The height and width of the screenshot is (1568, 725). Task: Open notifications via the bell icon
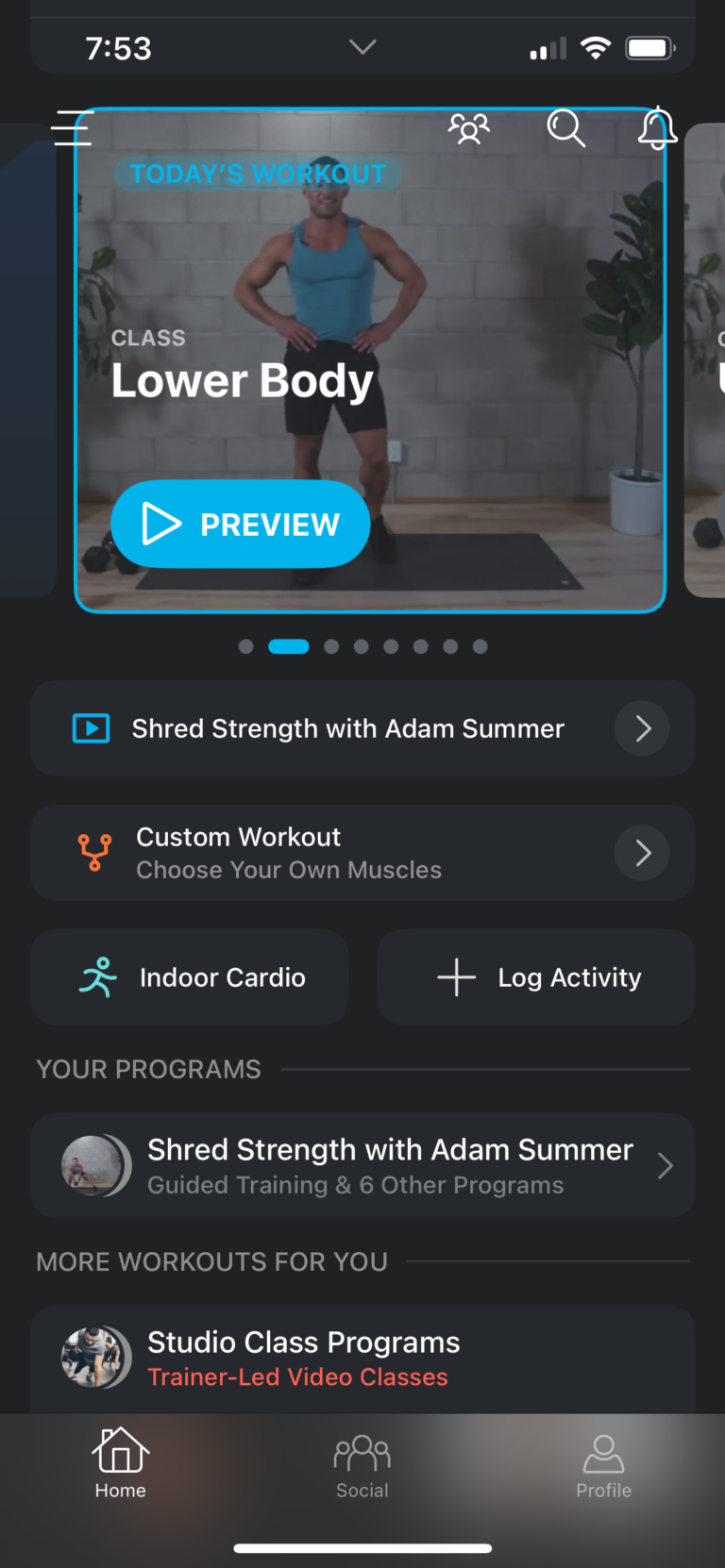point(657,129)
